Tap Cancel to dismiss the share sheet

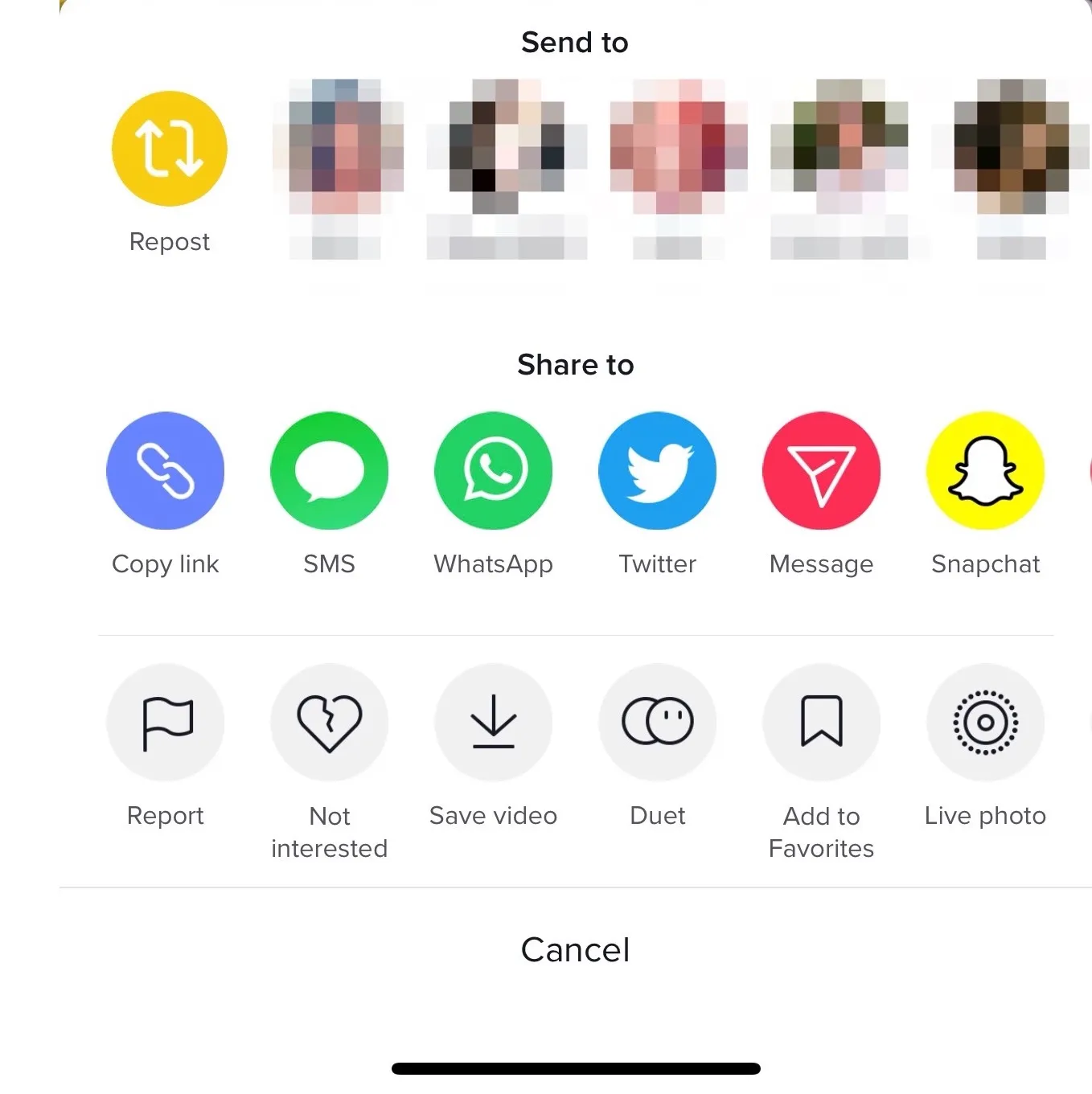[x=575, y=949]
